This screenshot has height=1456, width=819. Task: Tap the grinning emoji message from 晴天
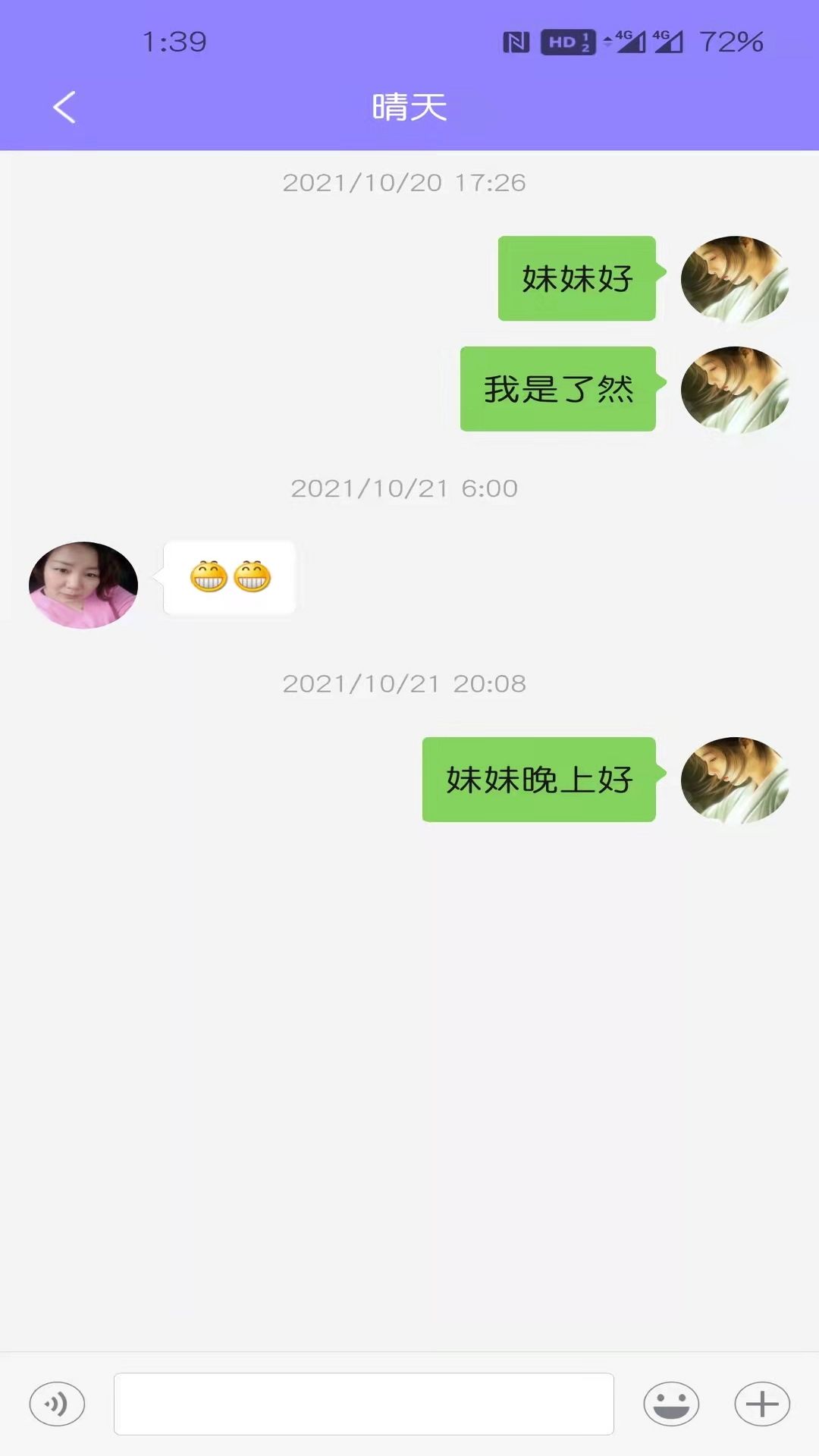tap(228, 578)
